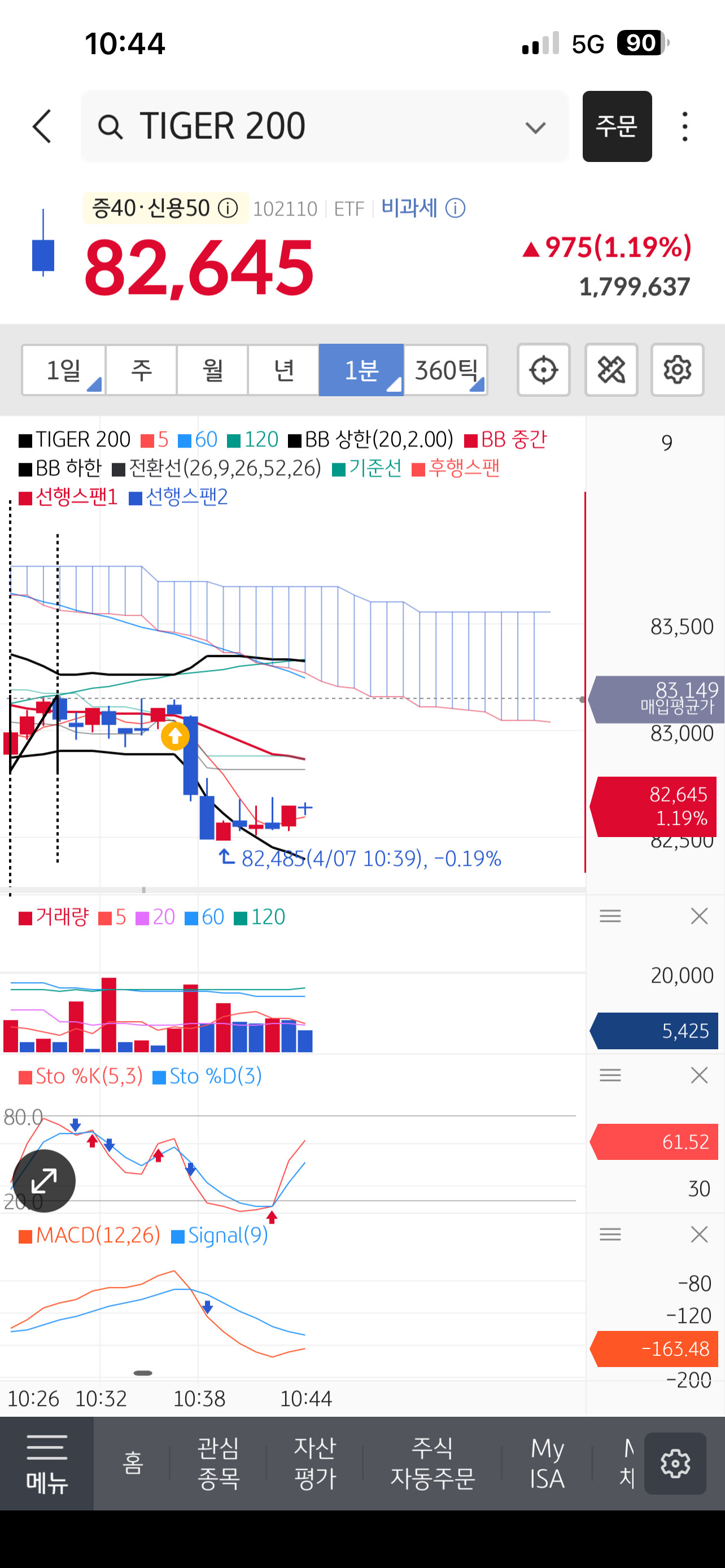Close the MACD indicator panel

pyautogui.click(x=700, y=1234)
